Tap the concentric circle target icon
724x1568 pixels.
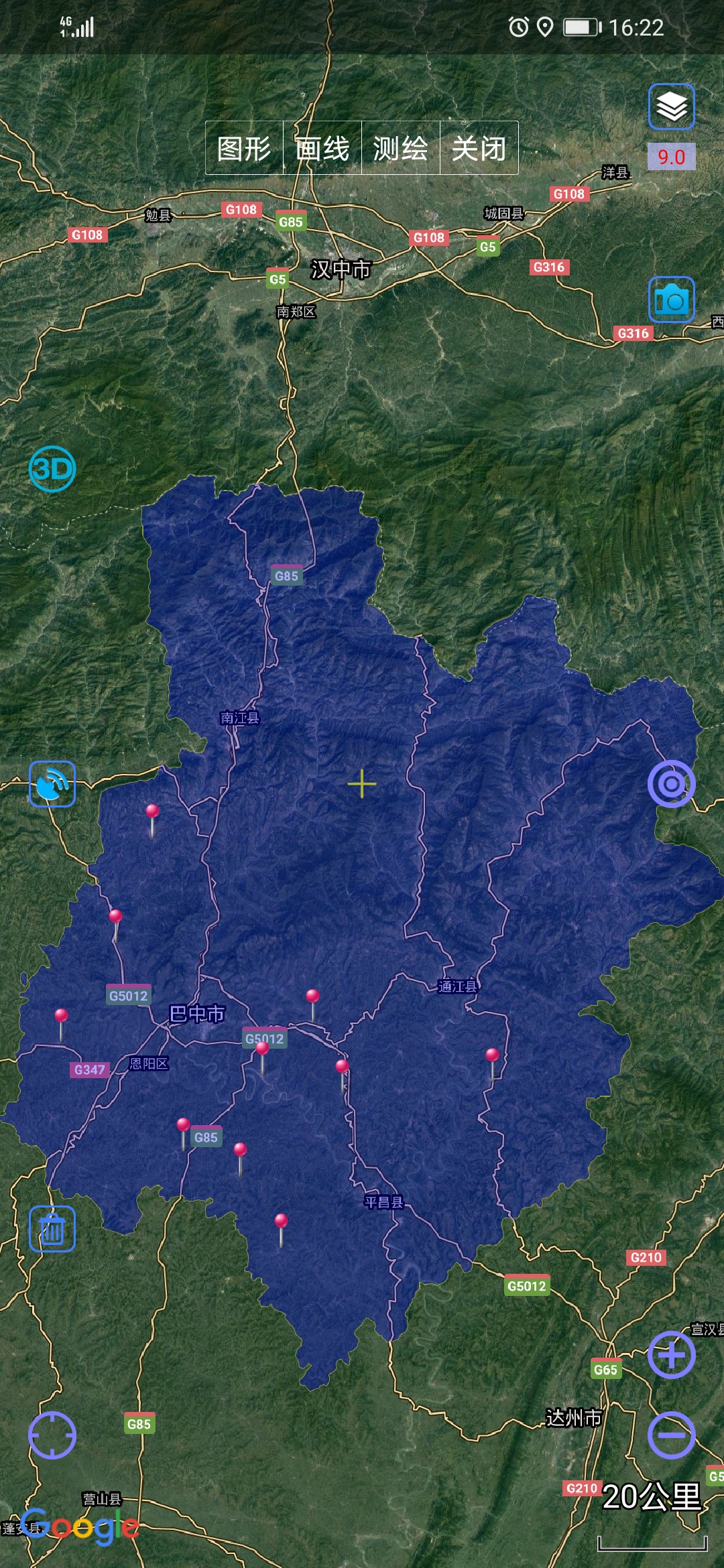[x=671, y=783]
